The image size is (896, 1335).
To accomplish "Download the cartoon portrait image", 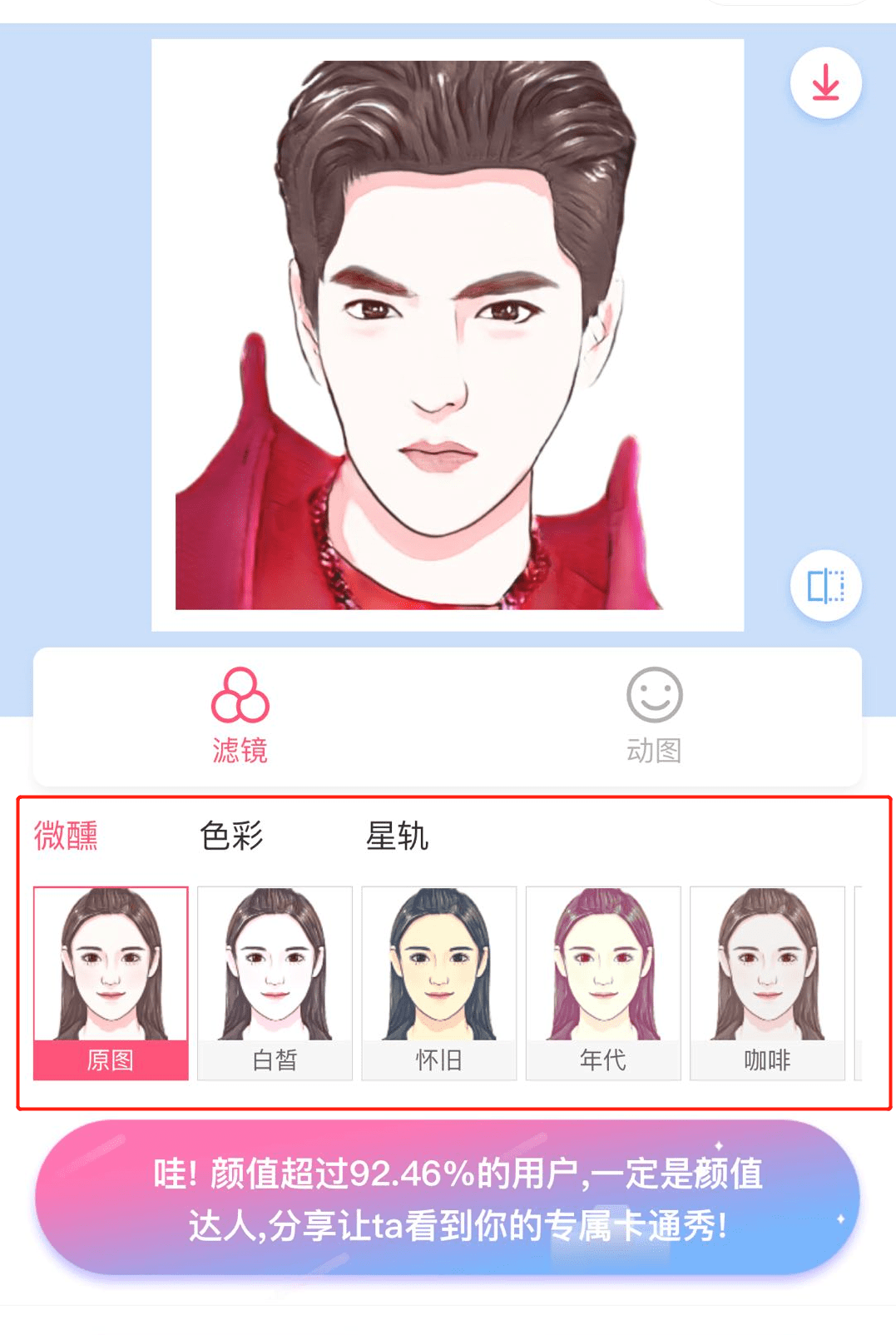I will coord(825,83).
